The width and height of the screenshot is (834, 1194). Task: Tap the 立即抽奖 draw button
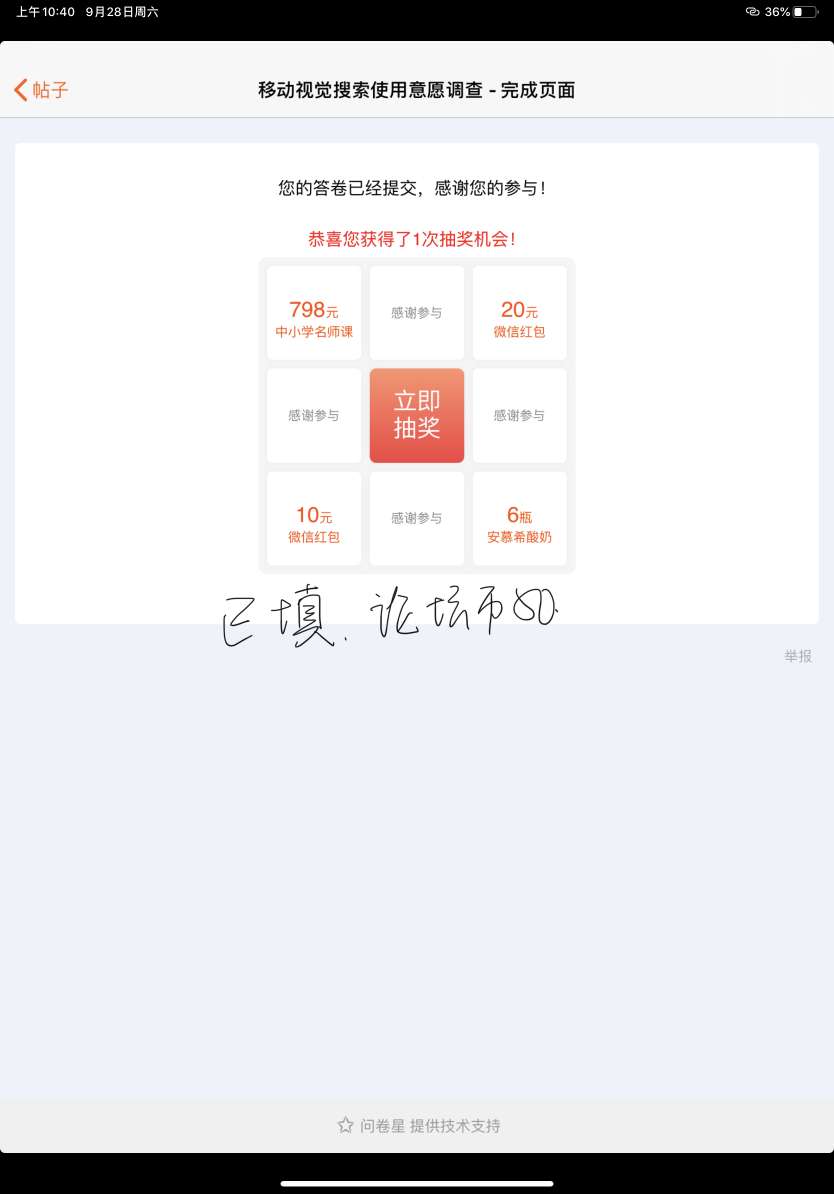point(416,415)
